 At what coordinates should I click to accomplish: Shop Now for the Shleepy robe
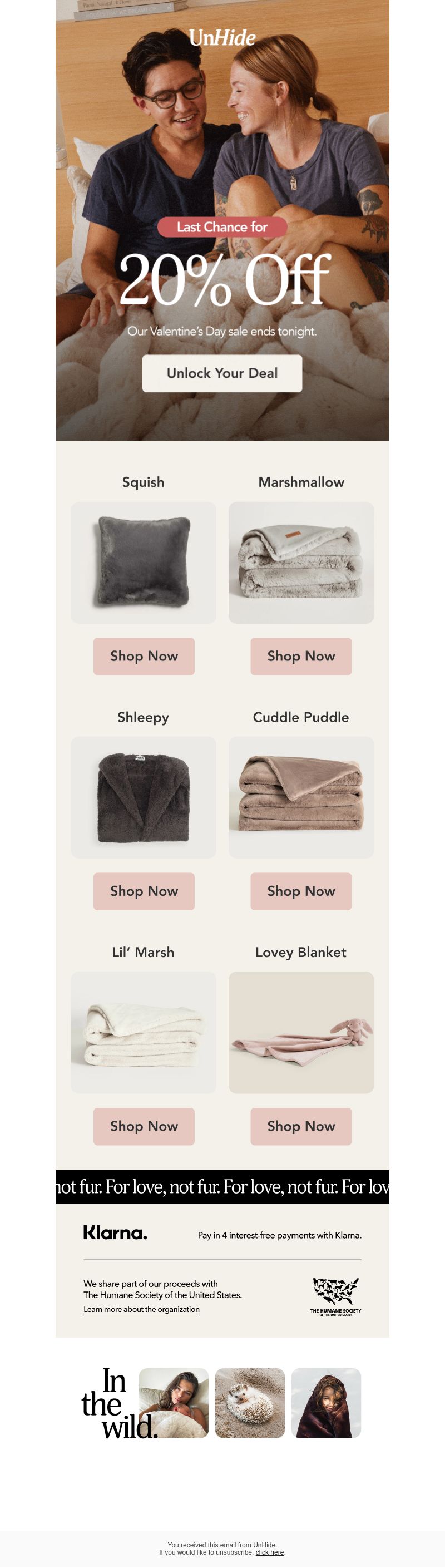coord(144,891)
